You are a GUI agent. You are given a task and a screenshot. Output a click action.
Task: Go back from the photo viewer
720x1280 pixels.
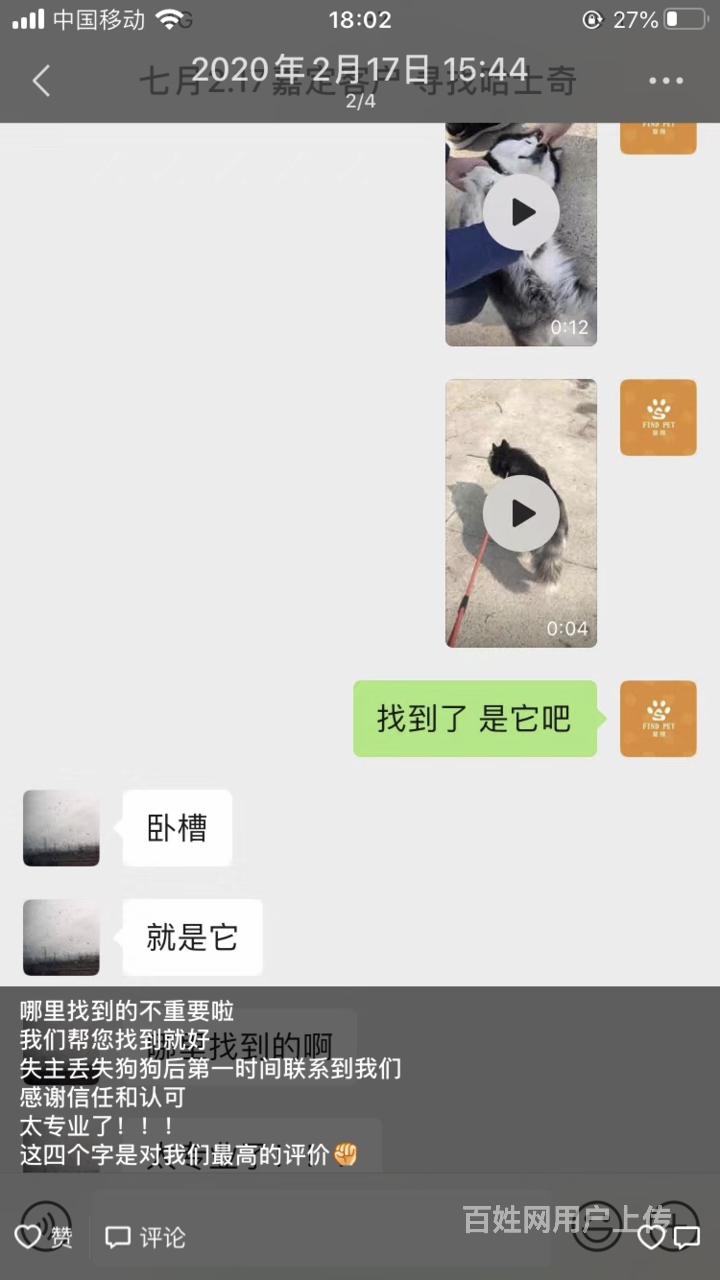[x=41, y=81]
